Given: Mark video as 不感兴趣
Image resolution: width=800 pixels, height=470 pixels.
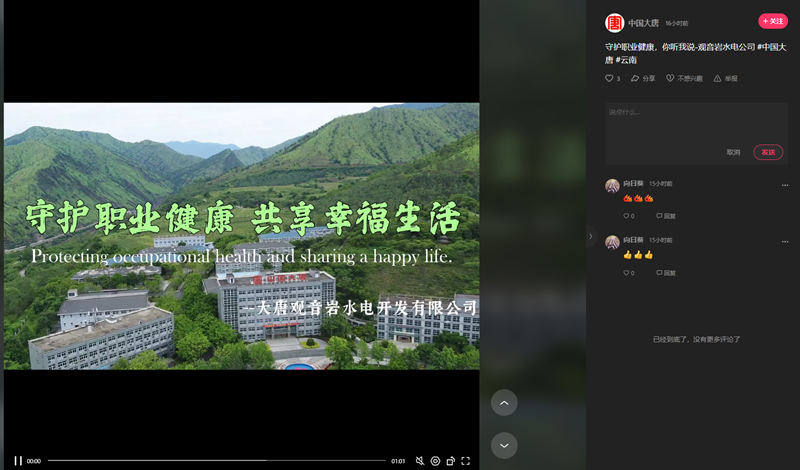Looking at the screenshot, I should point(684,78).
